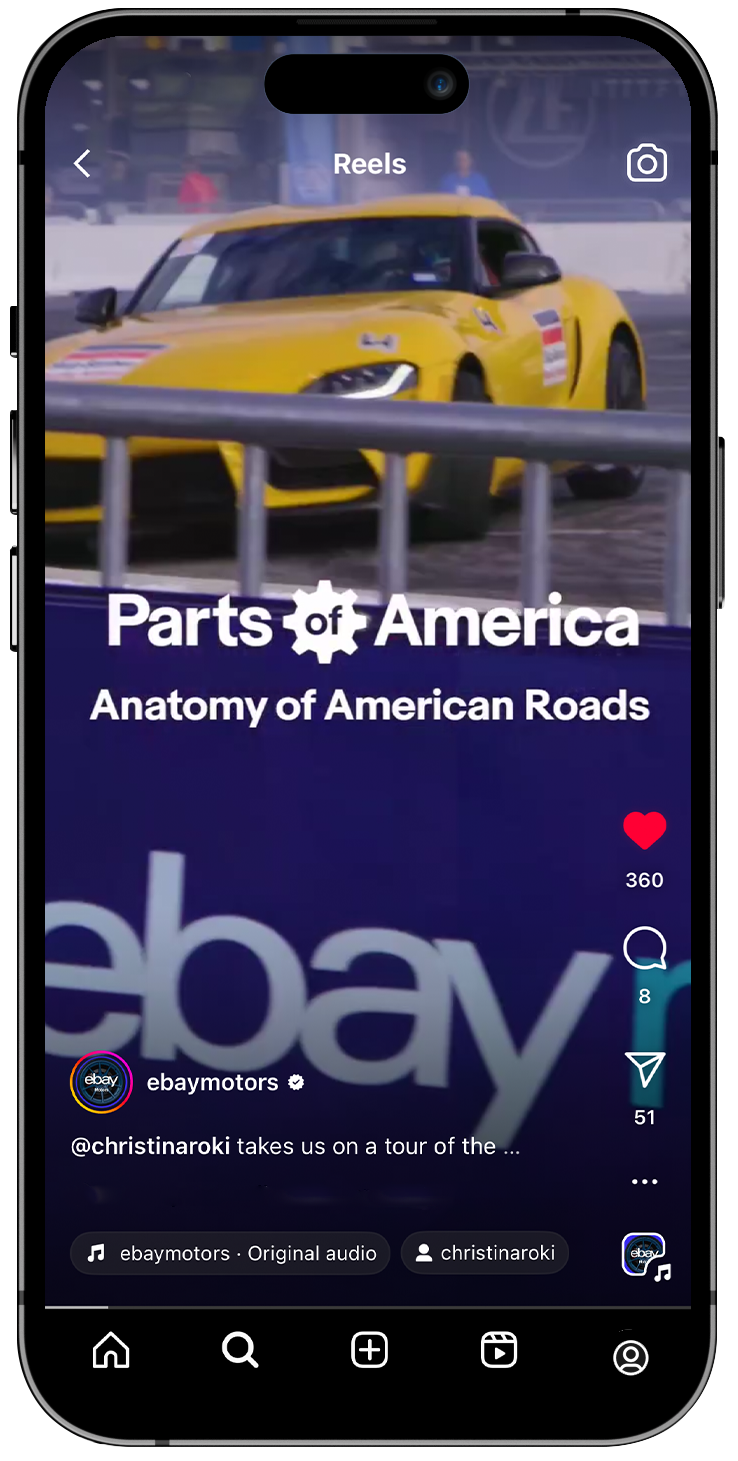This screenshot has width=738, height=1461.
Task: Create a new post with the plus tab
Action: tap(370, 1351)
